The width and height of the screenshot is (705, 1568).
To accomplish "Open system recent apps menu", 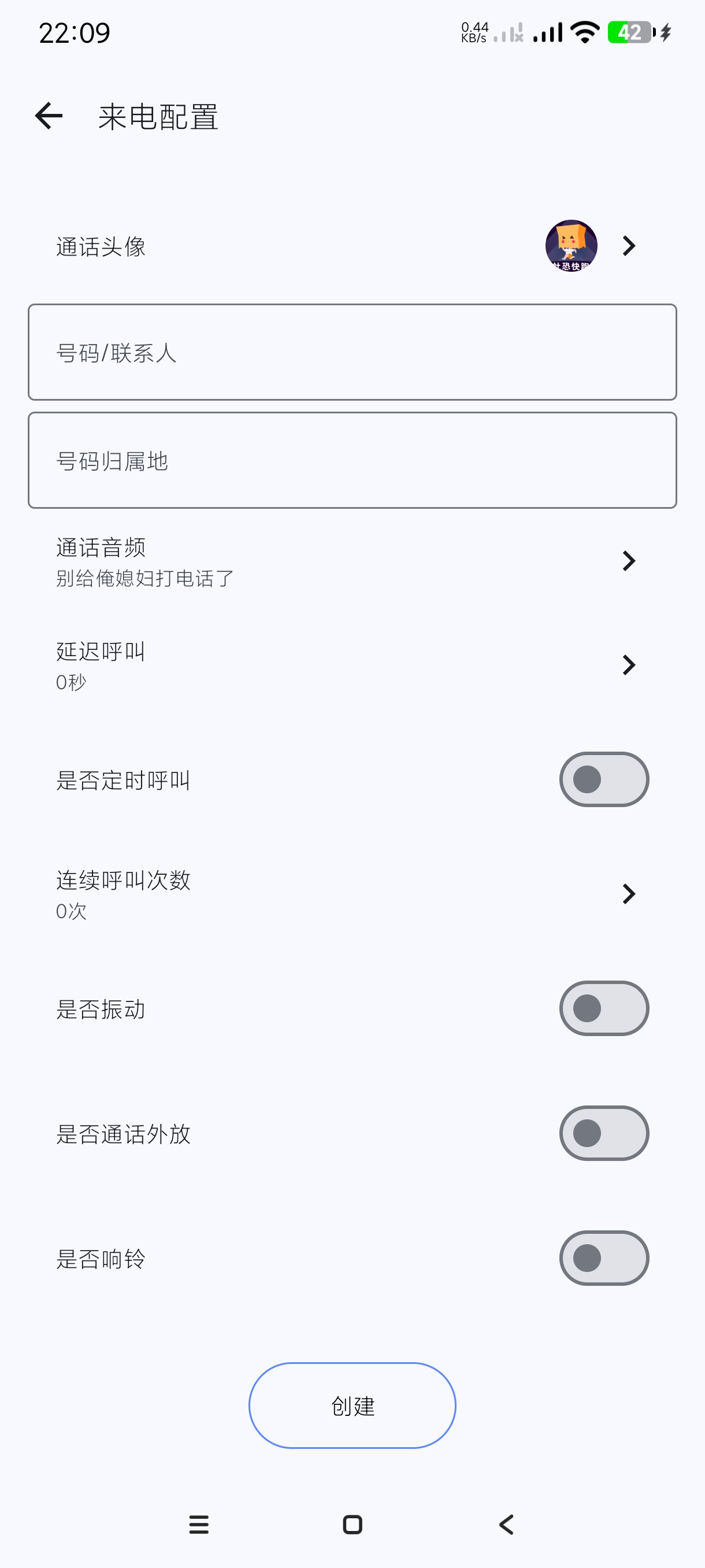I will click(199, 1525).
